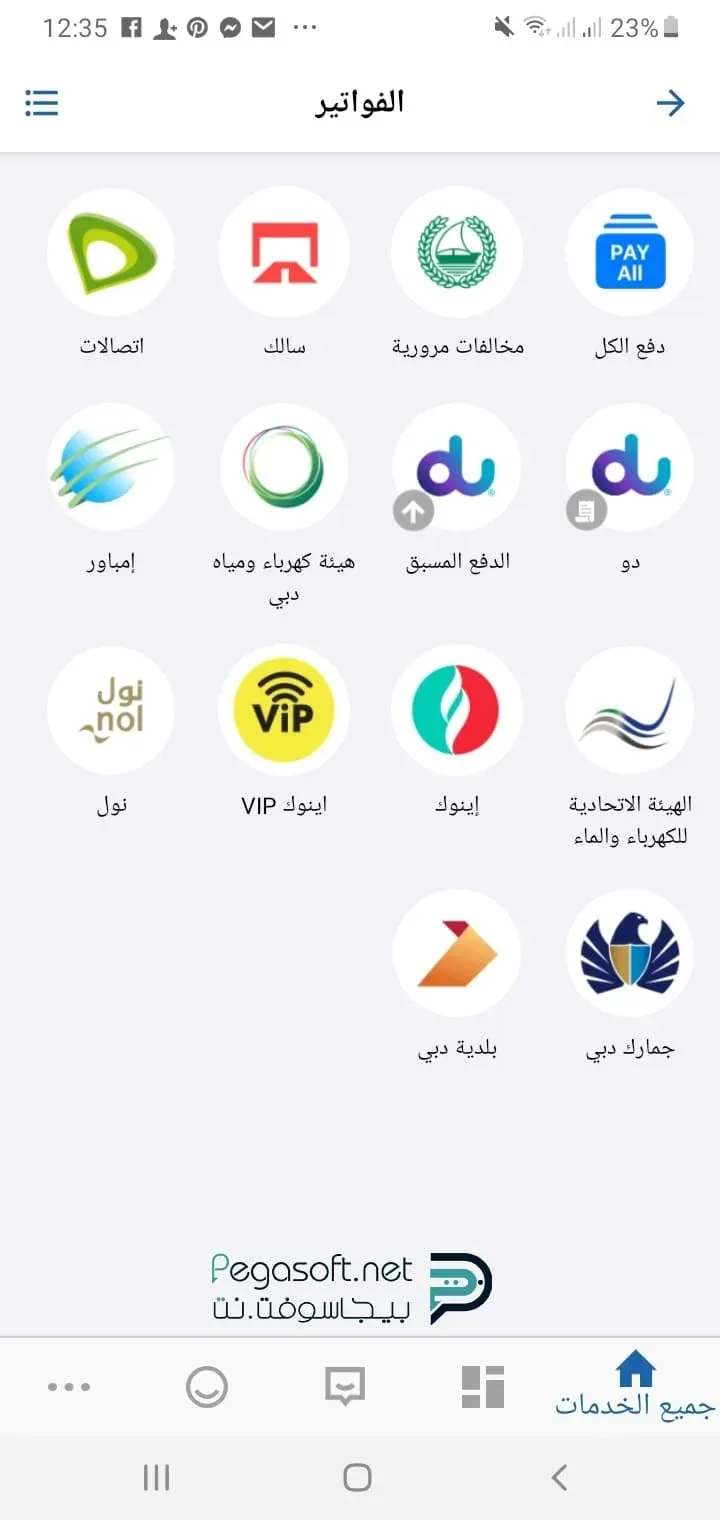Screen dimensions: 720x1520
Task: Open Federal Electricity and Water Authority
Action: click(x=629, y=710)
